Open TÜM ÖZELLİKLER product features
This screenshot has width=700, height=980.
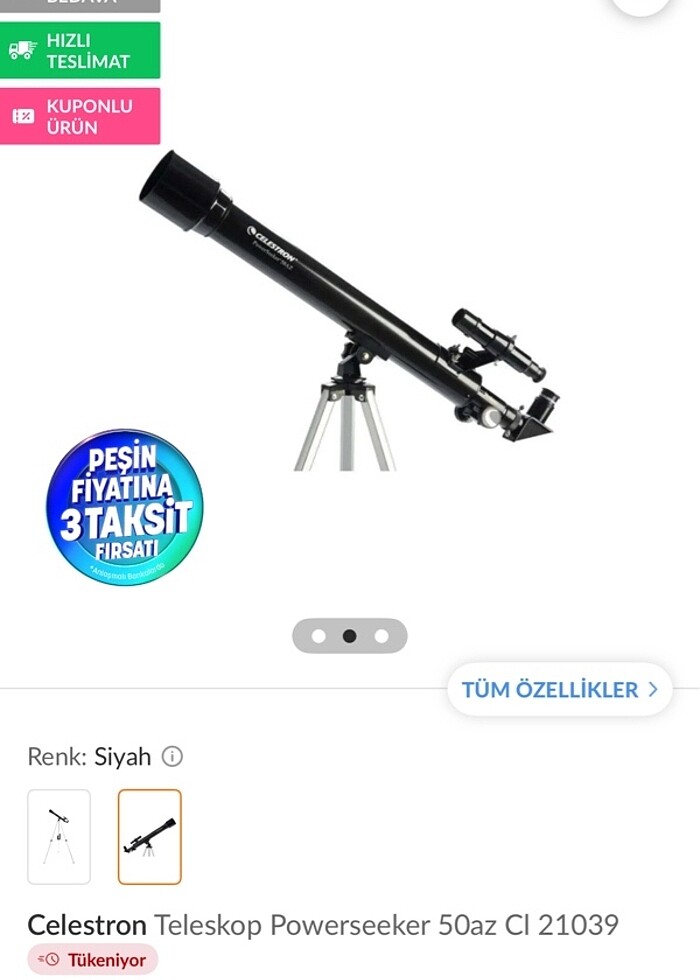[x=559, y=689]
